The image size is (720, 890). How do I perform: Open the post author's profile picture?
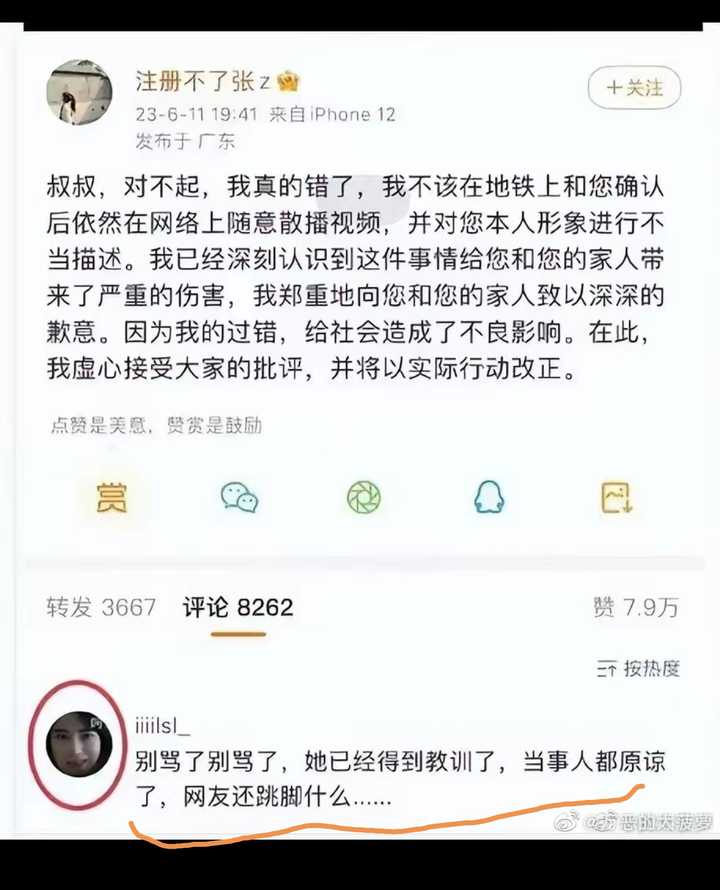(79, 92)
